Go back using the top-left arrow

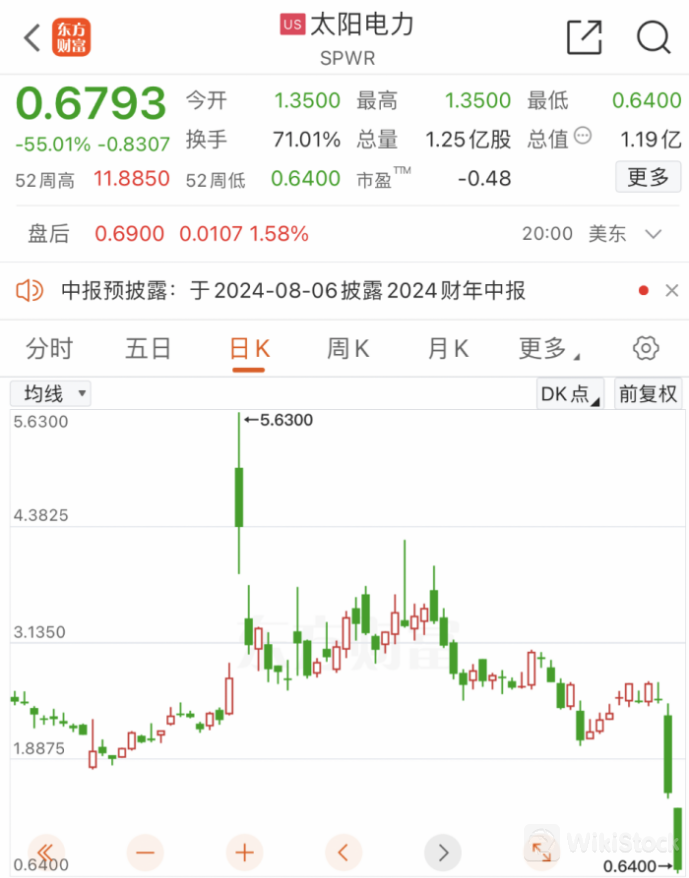point(32,38)
